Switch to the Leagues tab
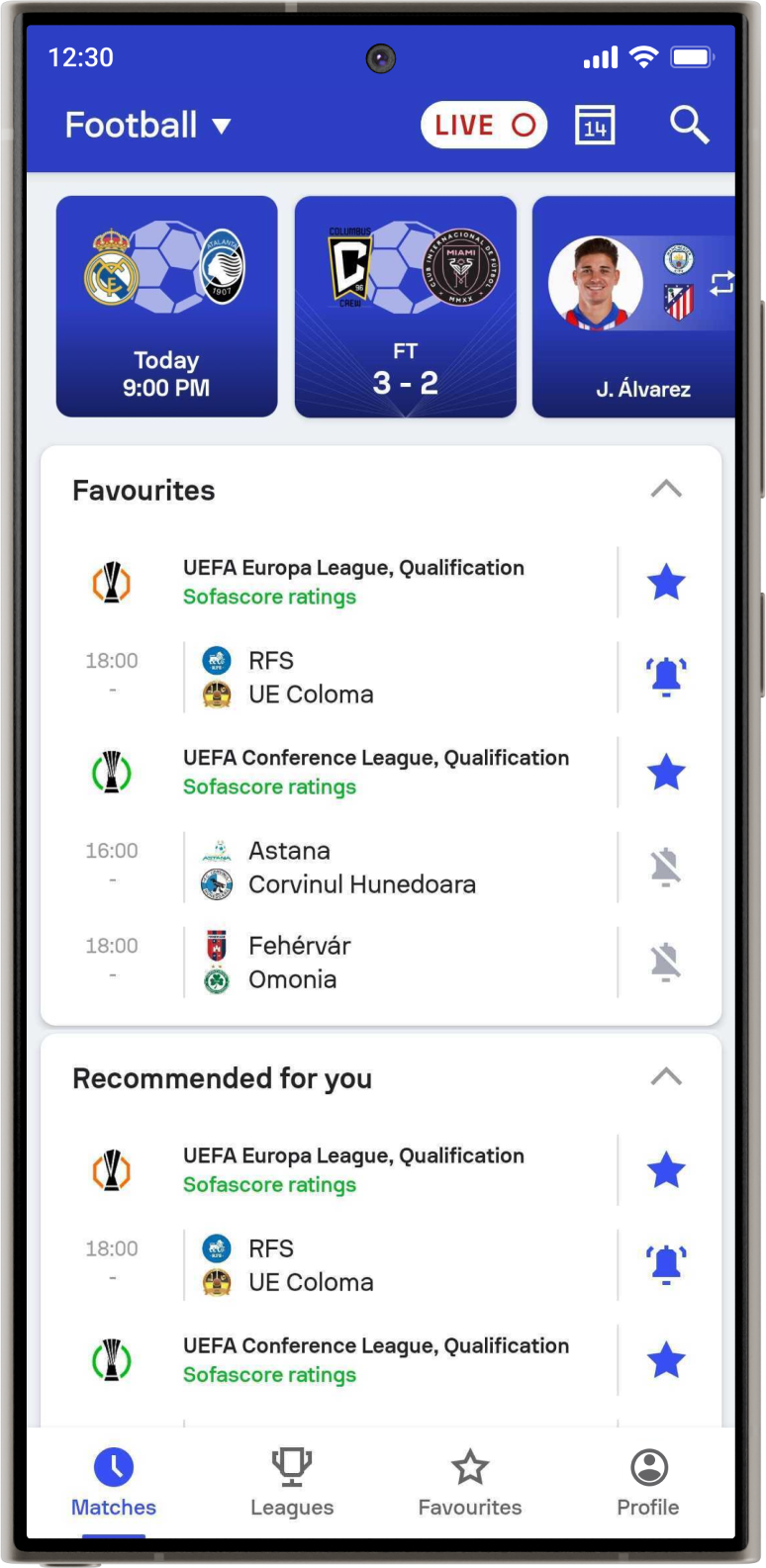 click(x=292, y=1483)
